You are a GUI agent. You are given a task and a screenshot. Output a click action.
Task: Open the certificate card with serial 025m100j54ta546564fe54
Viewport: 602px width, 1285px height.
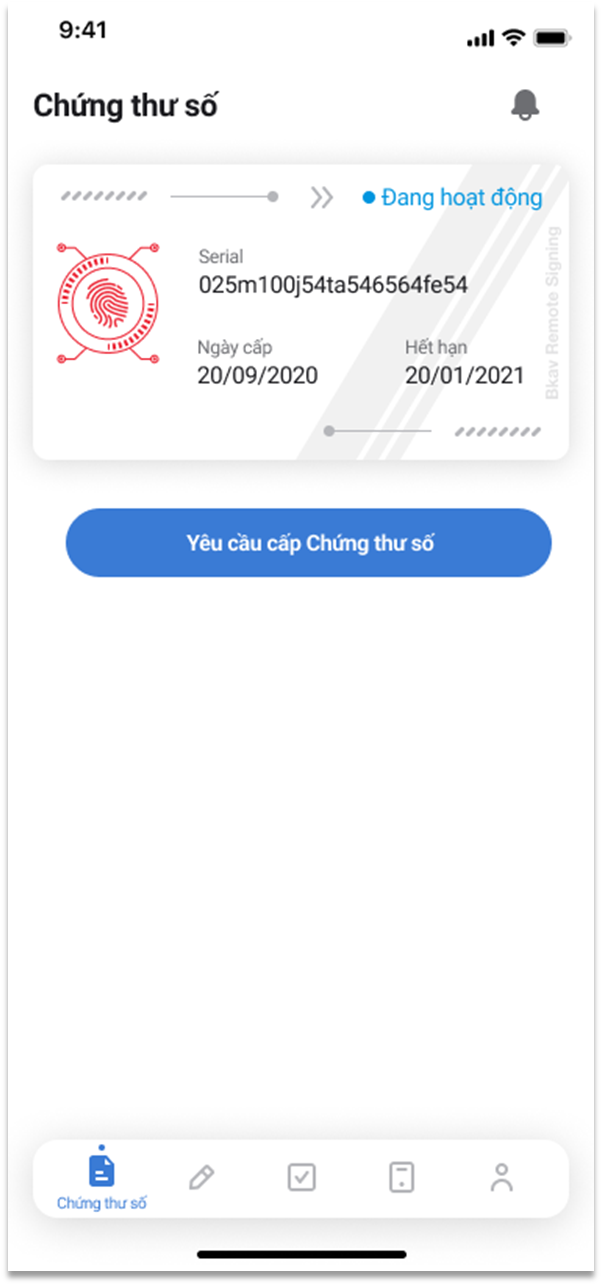[x=300, y=312]
